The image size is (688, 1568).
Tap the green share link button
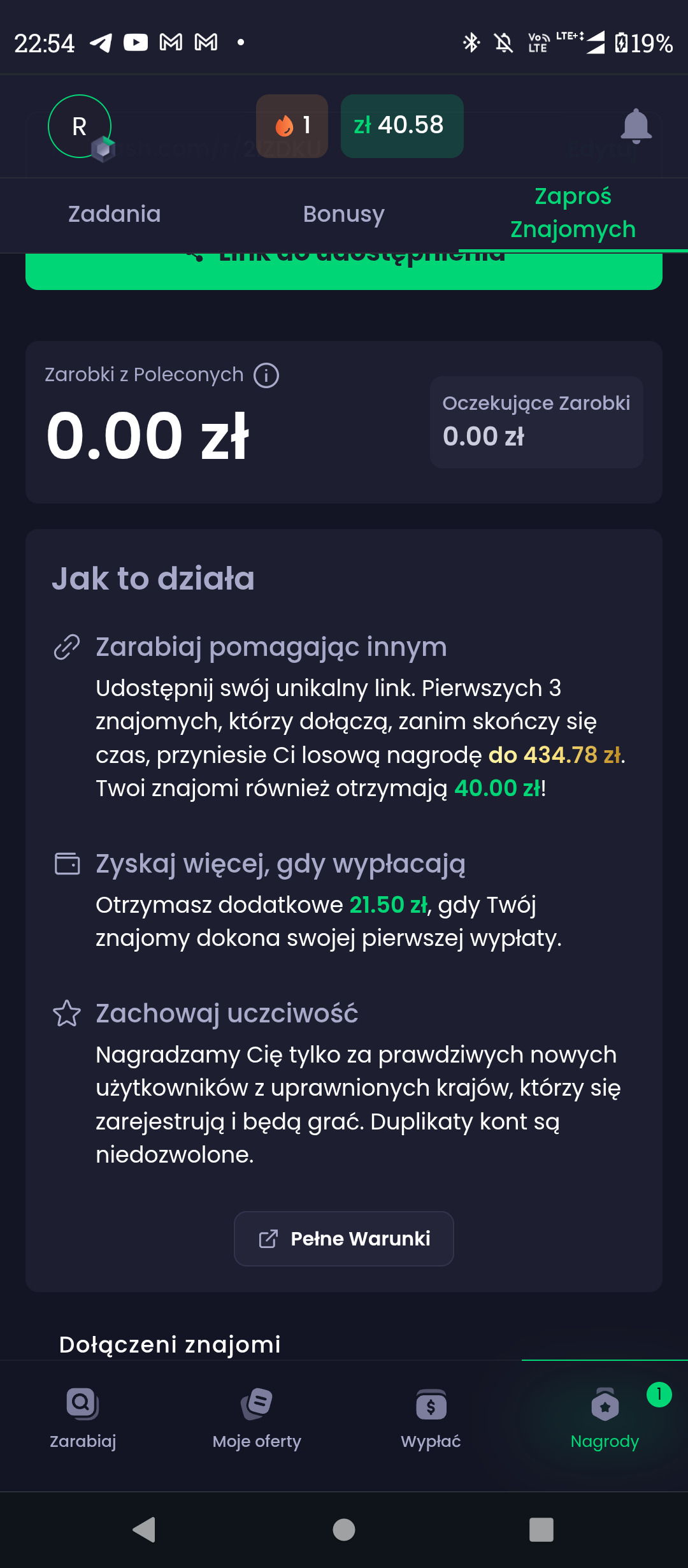pos(344,272)
